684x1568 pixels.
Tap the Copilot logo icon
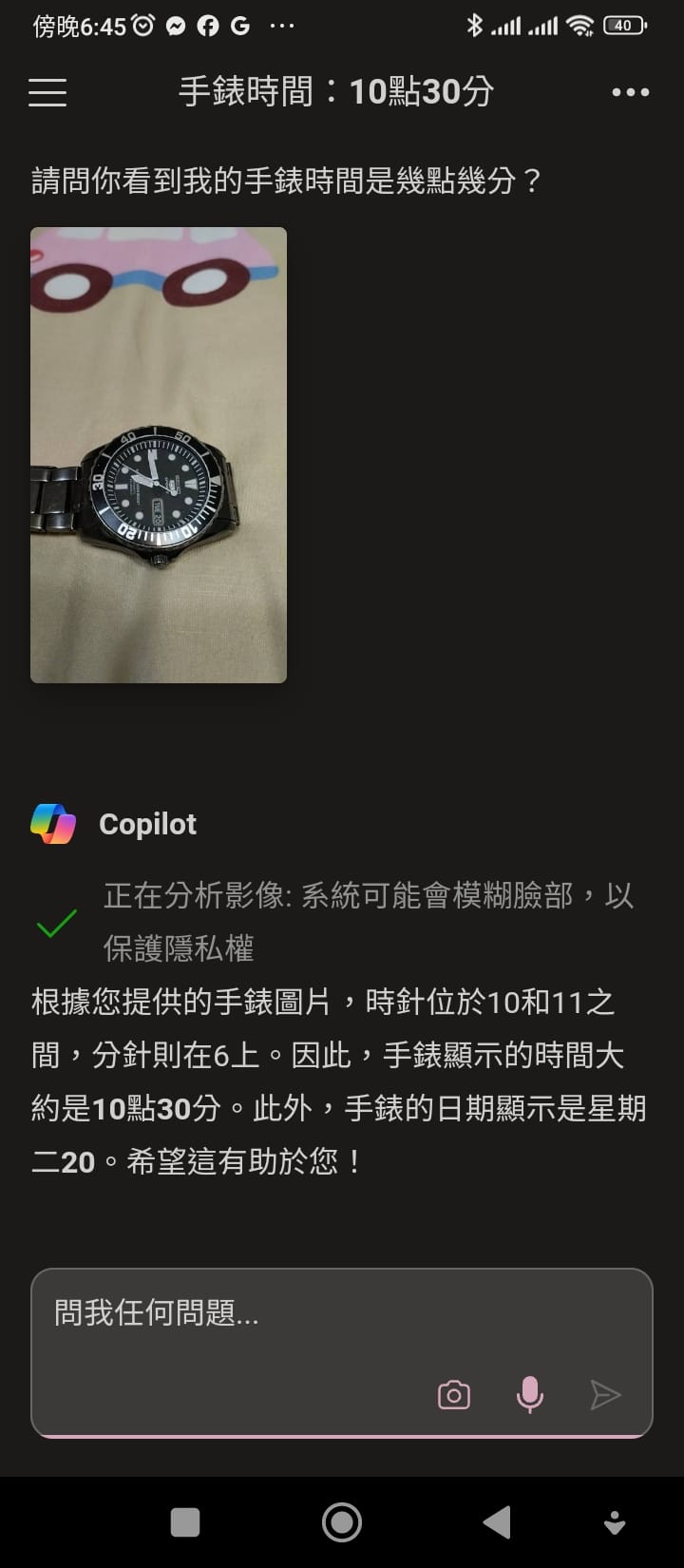point(55,823)
